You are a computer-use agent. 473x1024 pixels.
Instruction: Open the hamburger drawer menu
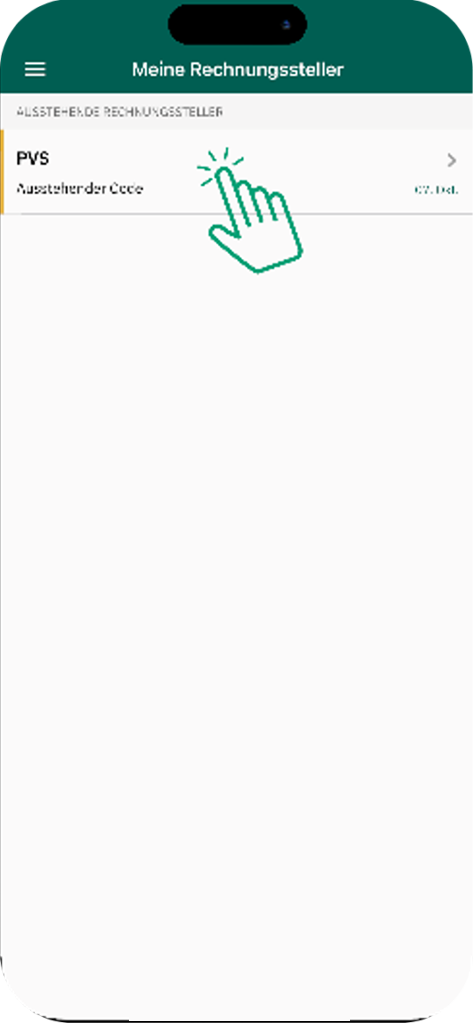(35, 70)
